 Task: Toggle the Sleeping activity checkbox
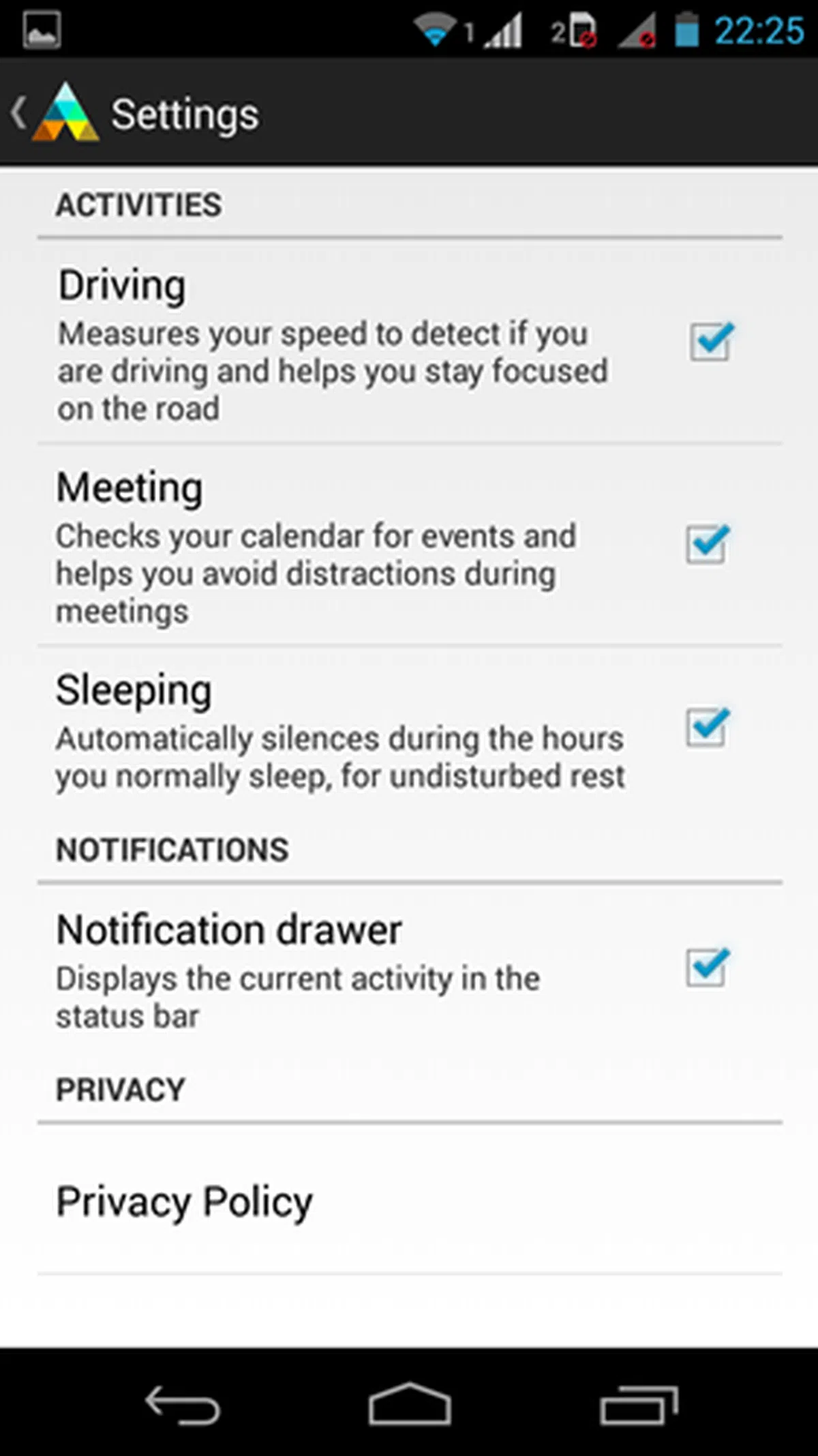(707, 727)
